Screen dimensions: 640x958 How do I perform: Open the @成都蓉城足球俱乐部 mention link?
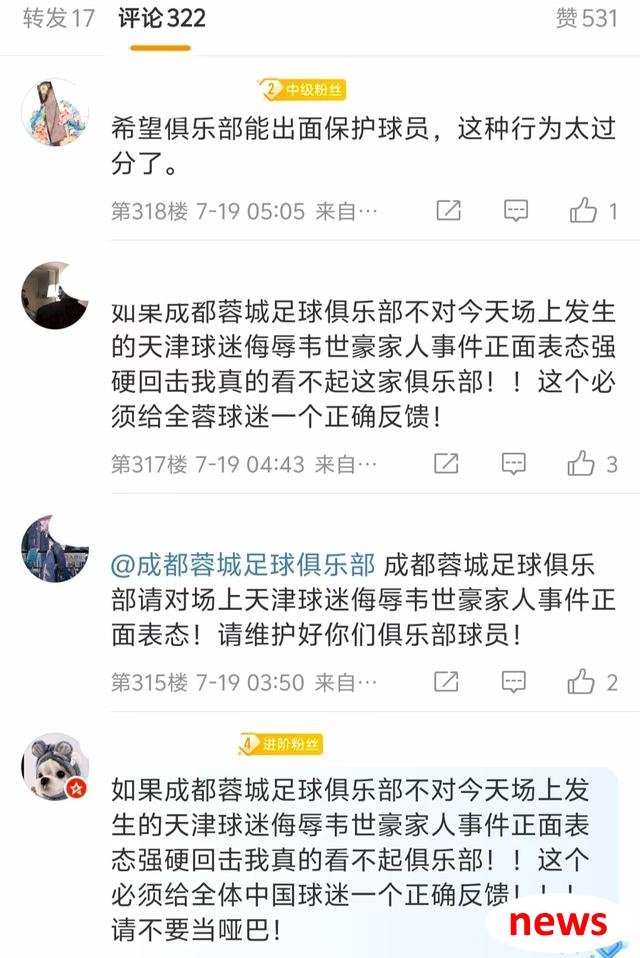pos(243,565)
